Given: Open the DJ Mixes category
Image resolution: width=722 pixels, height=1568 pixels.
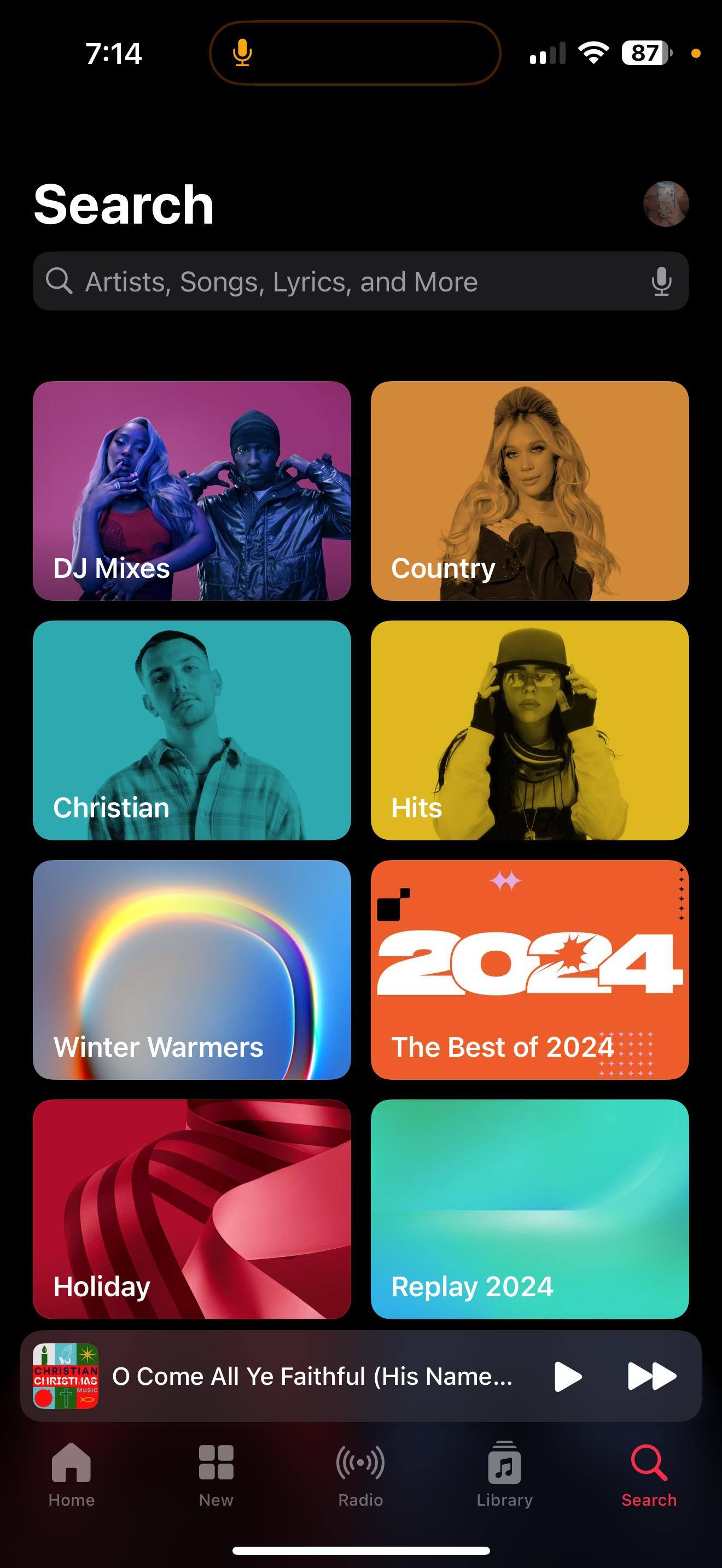Looking at the screenshot, I should [x=192, y=490].
